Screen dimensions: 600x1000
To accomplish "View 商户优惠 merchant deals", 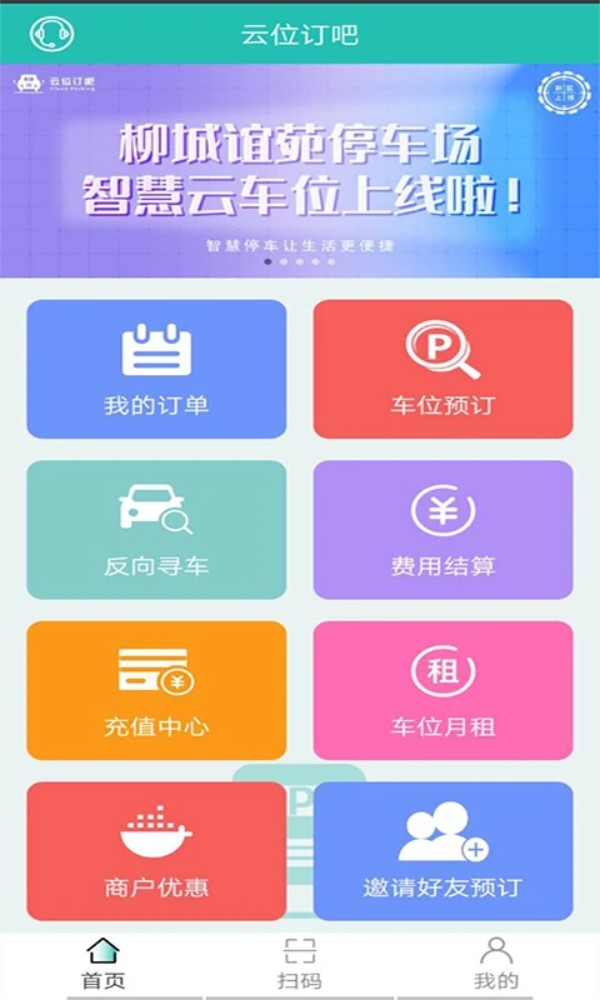I will (x=156, y=851).
